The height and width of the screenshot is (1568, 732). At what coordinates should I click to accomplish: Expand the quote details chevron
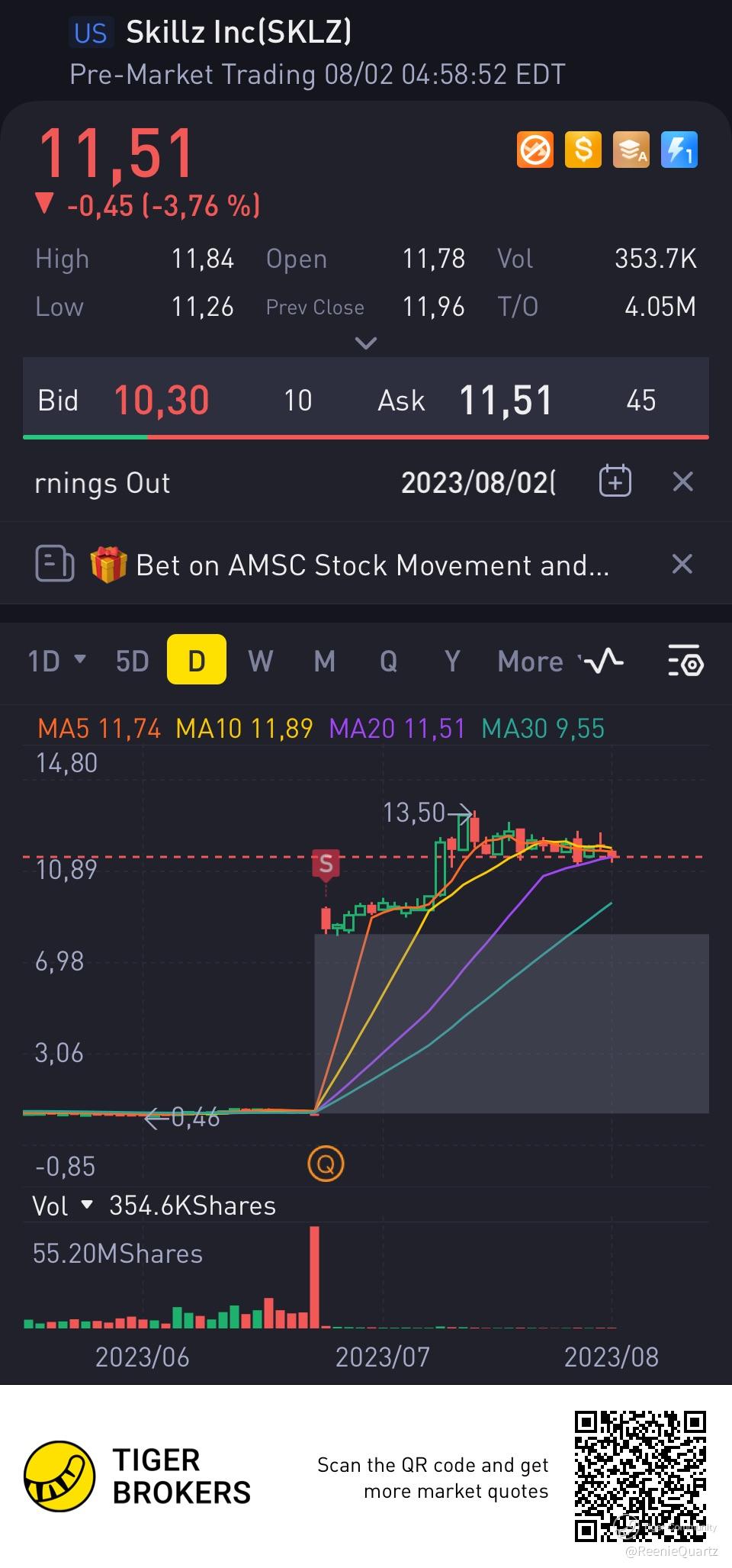coord(366,343)
